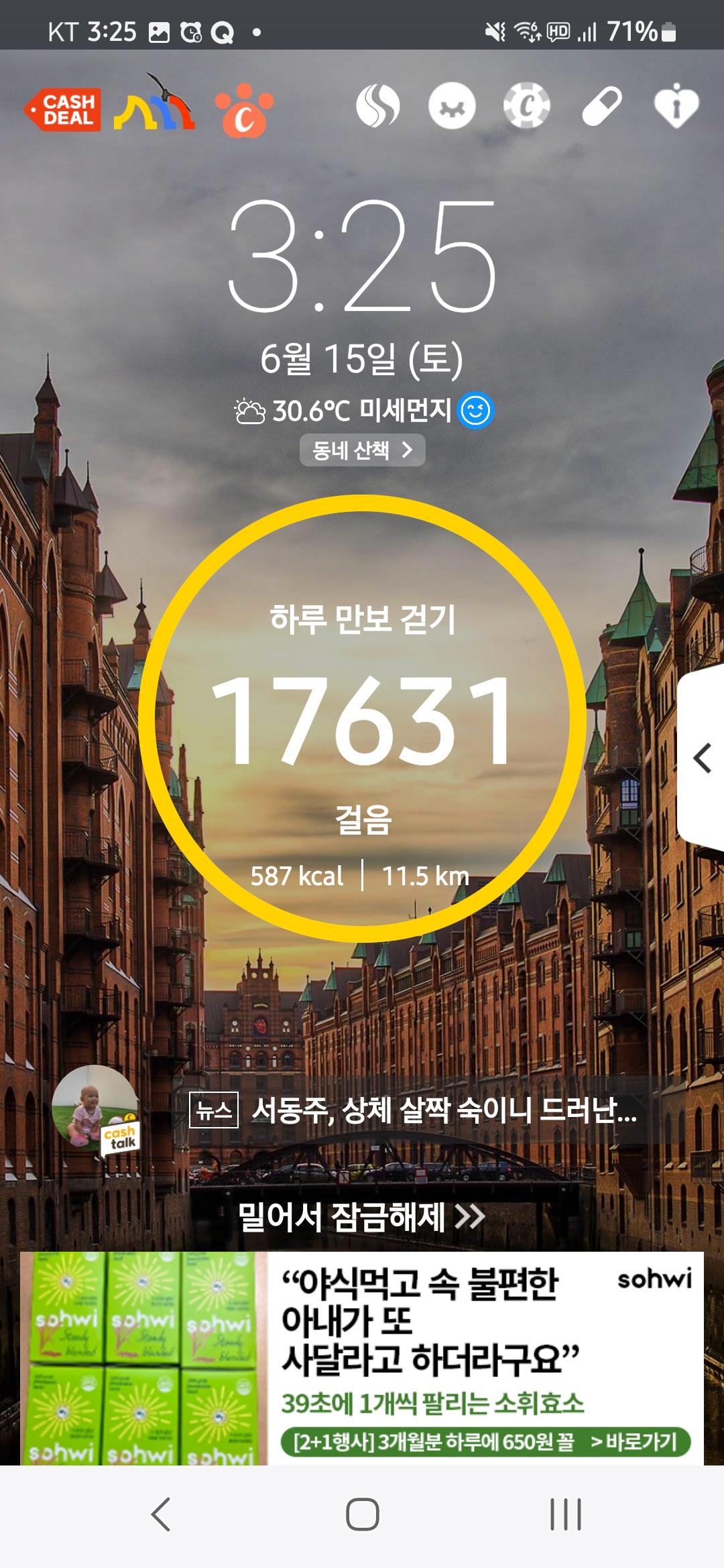This screenshot has height=1568, width=724.
Task: Open the Cash Deal shortcut
Action: click(x=63, y=110)
